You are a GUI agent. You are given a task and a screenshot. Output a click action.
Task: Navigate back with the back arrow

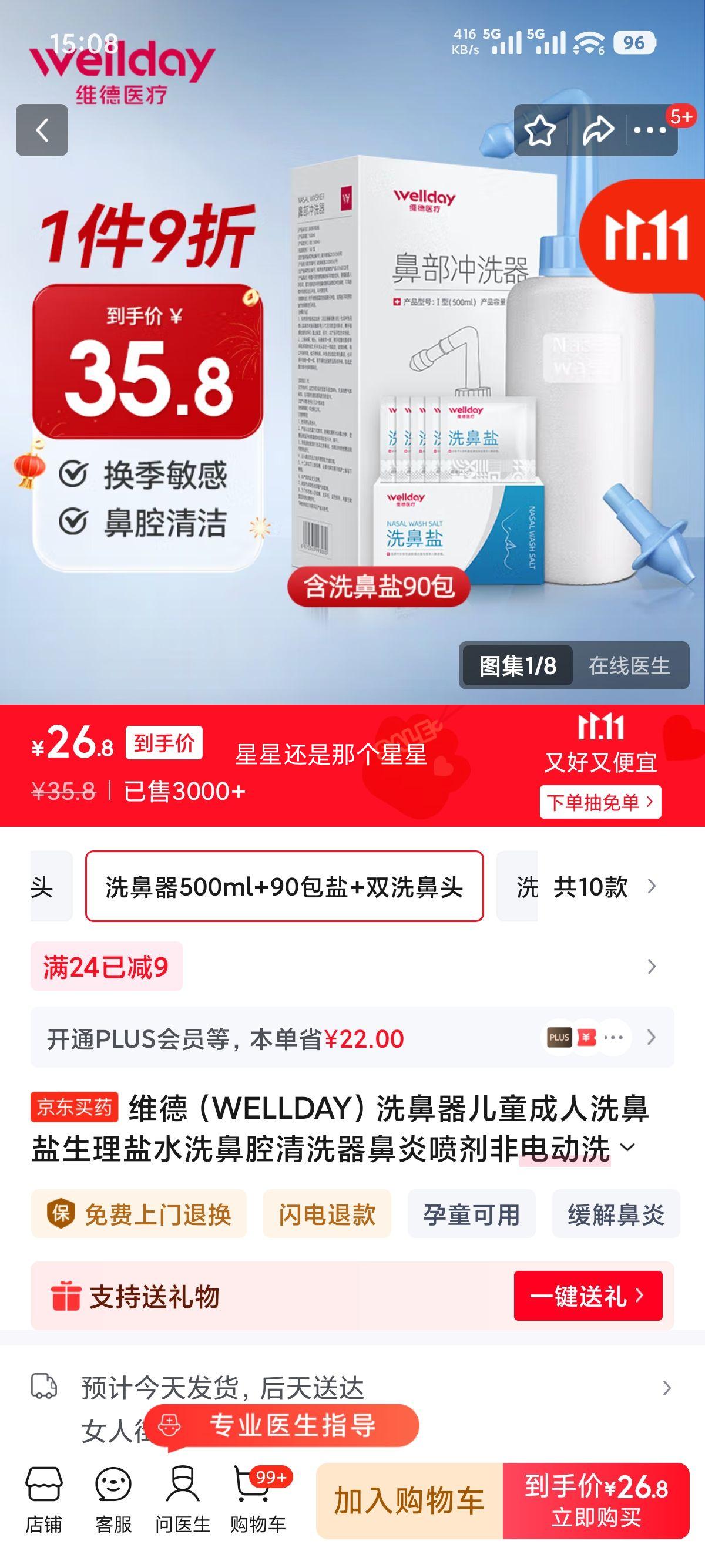tap(43, 131)
